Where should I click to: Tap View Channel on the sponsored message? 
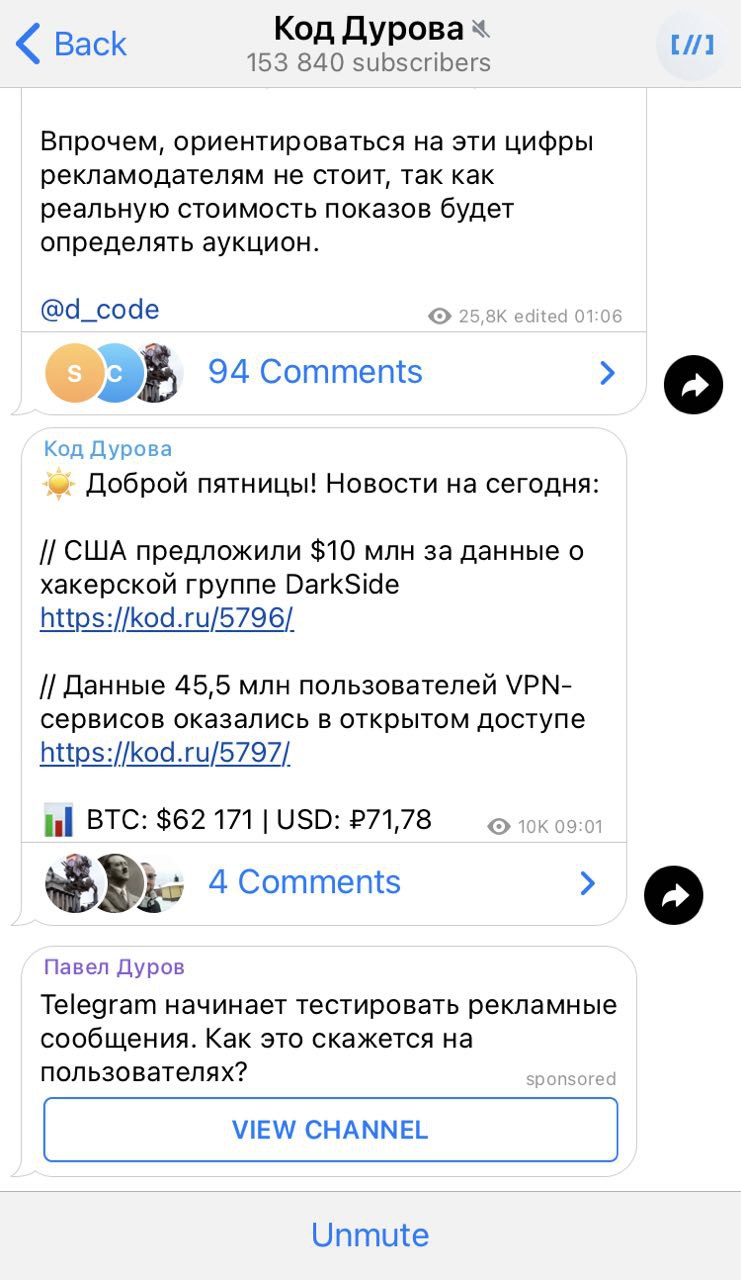[330, 1130]
